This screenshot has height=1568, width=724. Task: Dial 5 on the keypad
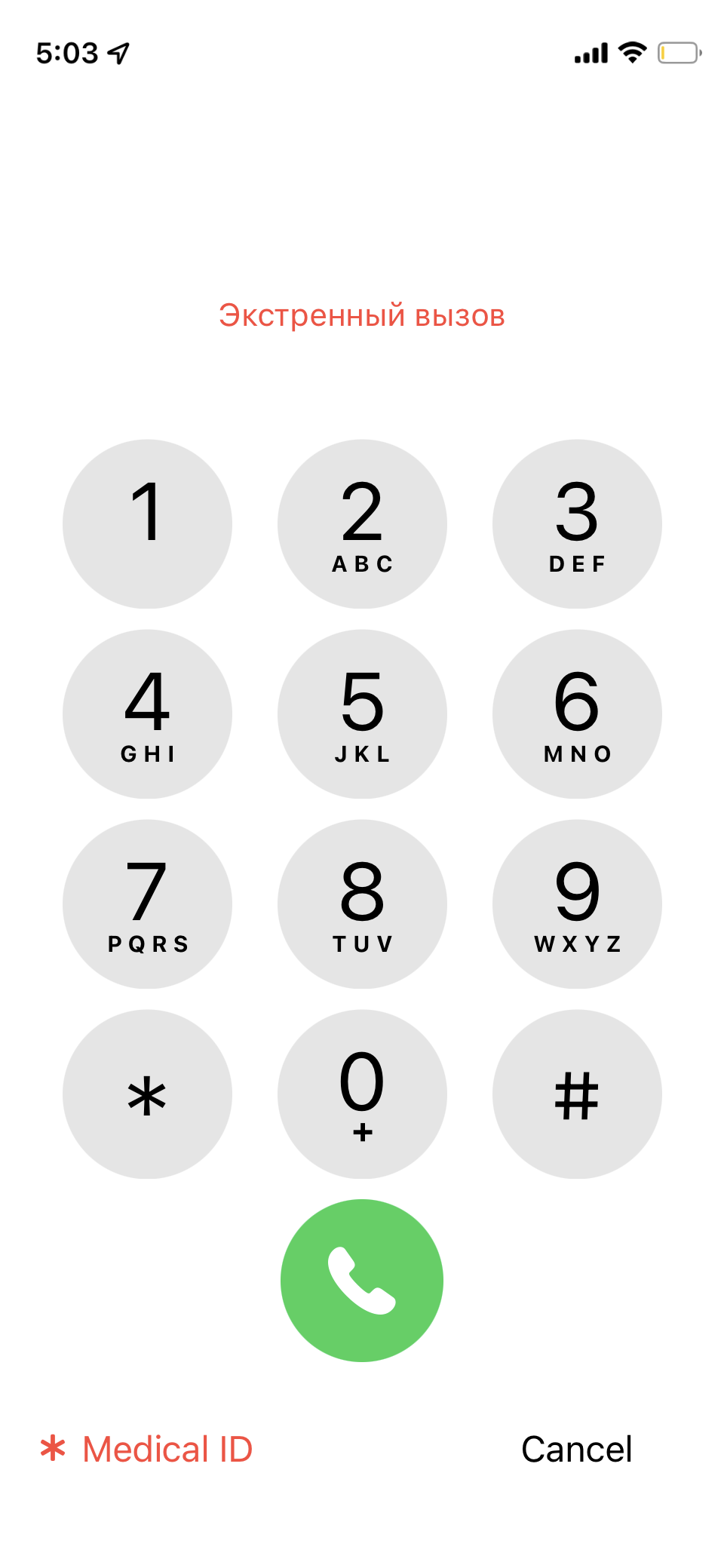click(x=362, y=713)
